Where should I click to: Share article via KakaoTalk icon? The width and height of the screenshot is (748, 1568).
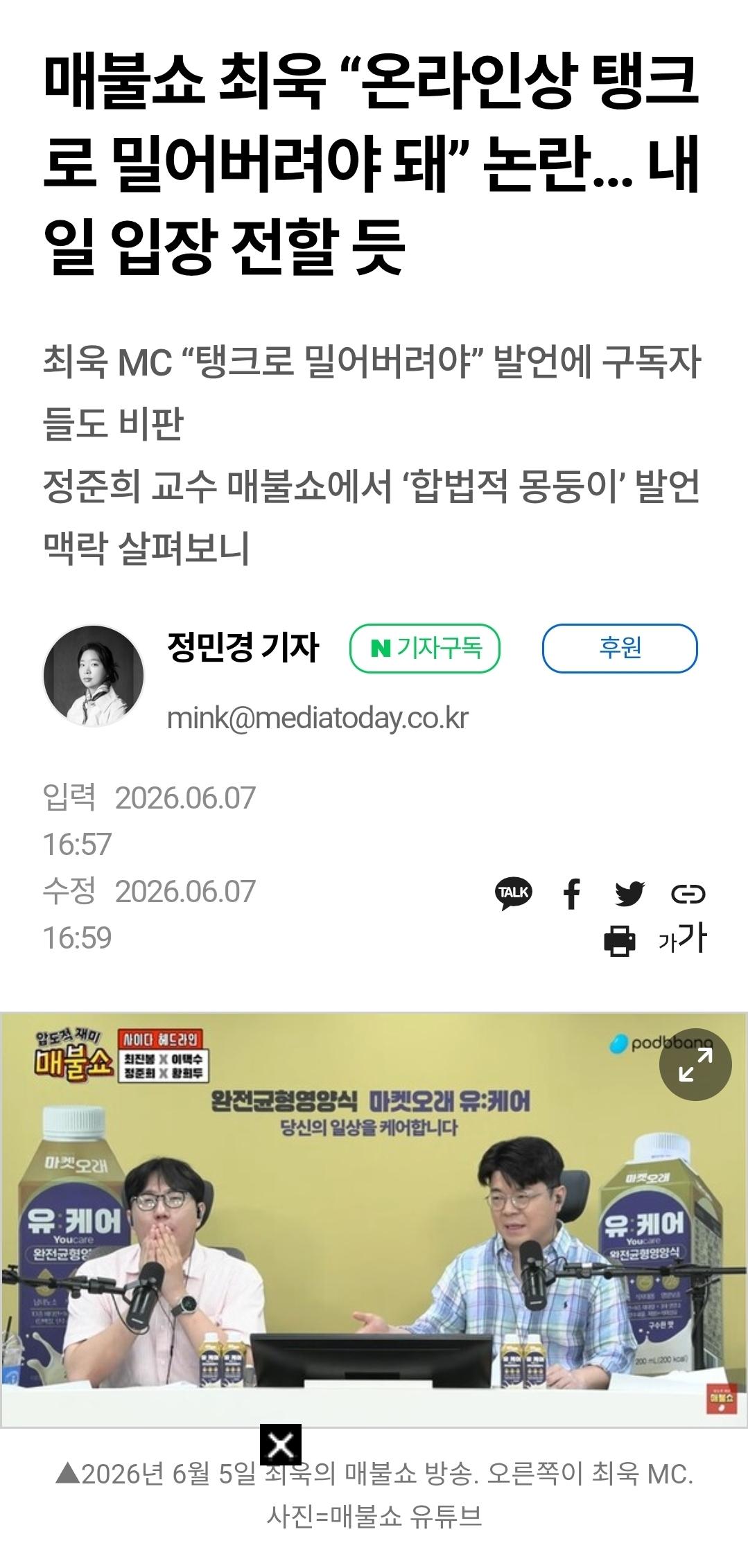(513, 893)
